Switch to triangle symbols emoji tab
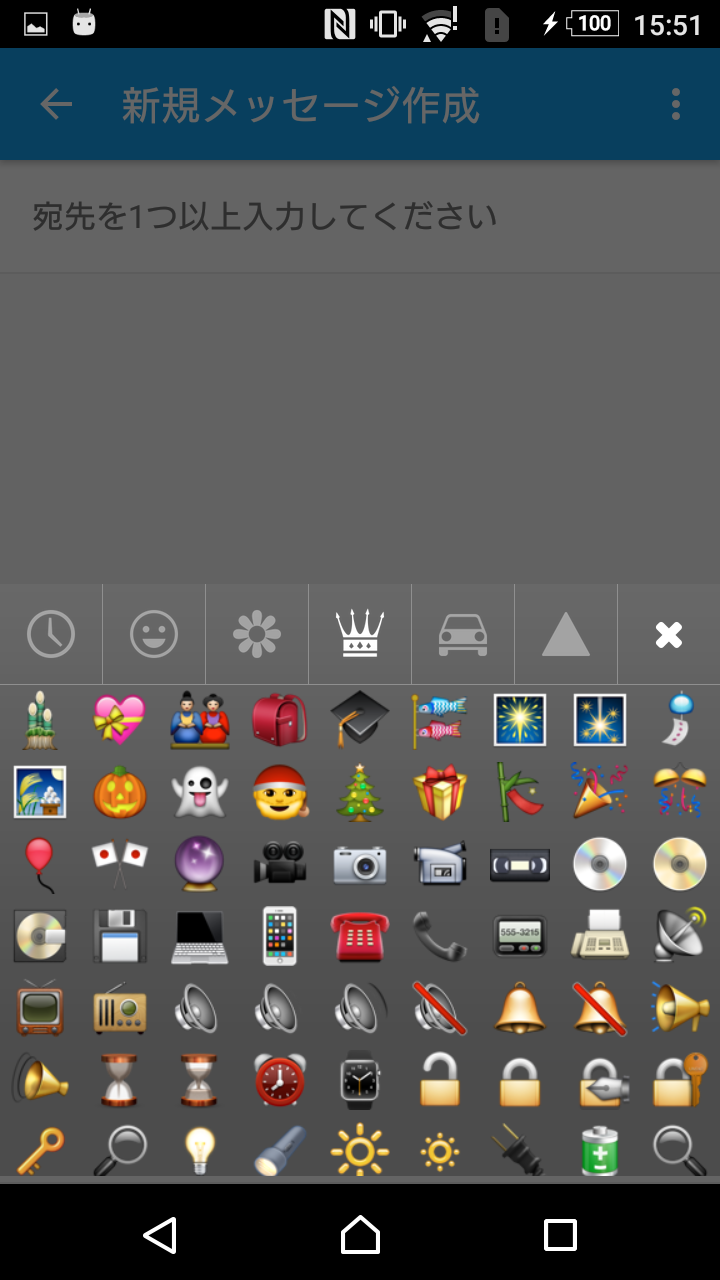 click(566, 634)
